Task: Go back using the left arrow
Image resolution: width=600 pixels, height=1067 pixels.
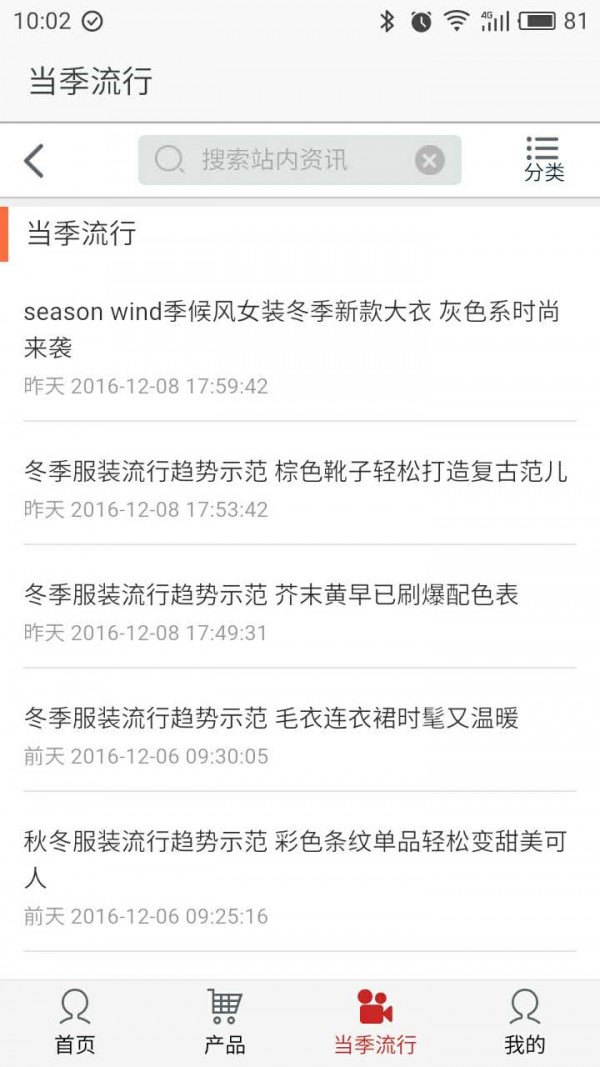Action: (x=35, y=161)
